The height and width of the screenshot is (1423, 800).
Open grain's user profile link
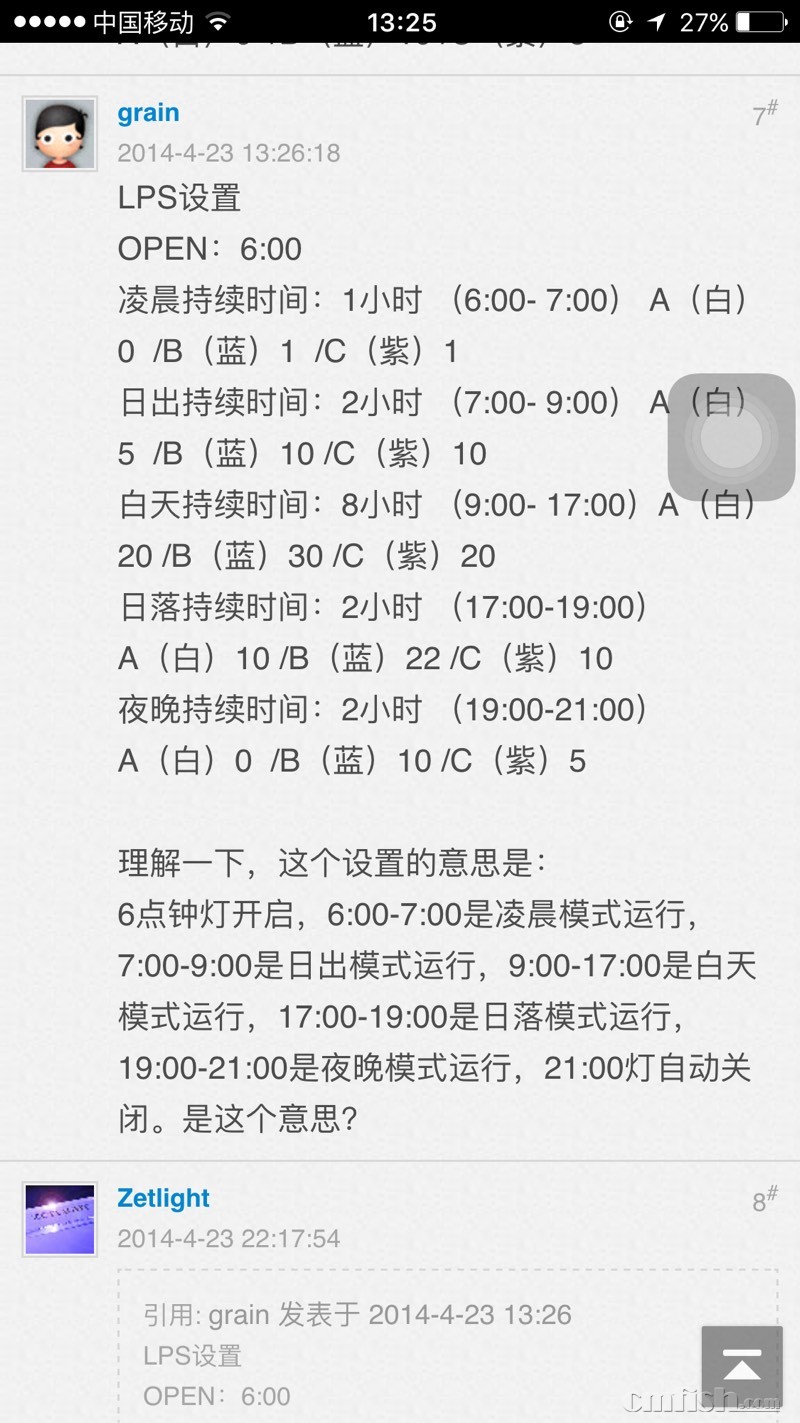click(148, 113)
